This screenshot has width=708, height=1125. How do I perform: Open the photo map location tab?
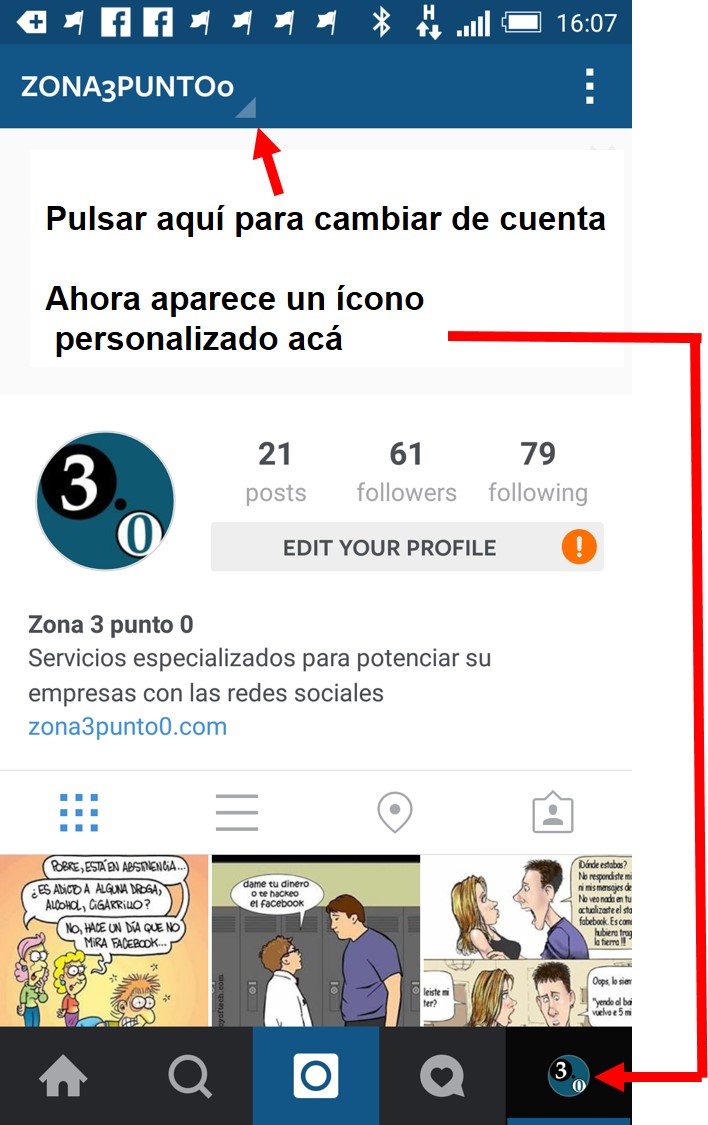click(x=395, y=813)
